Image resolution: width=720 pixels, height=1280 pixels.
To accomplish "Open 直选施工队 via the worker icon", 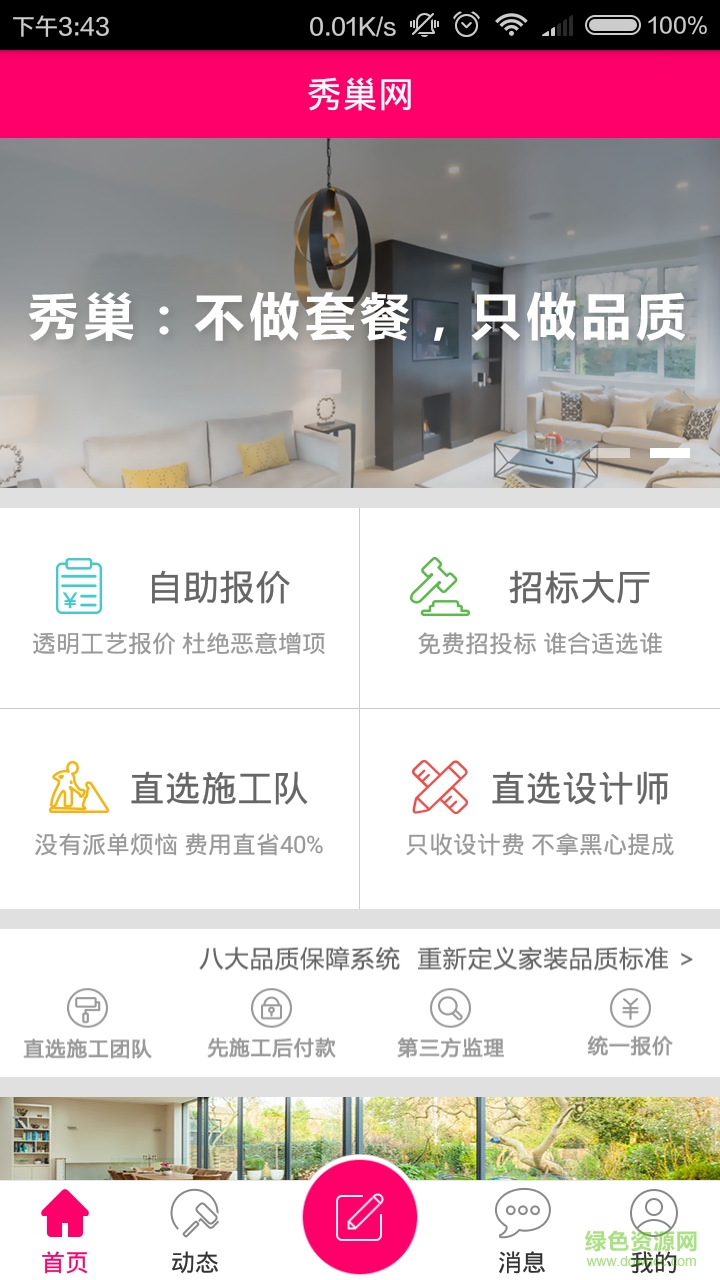I will 81,788.
